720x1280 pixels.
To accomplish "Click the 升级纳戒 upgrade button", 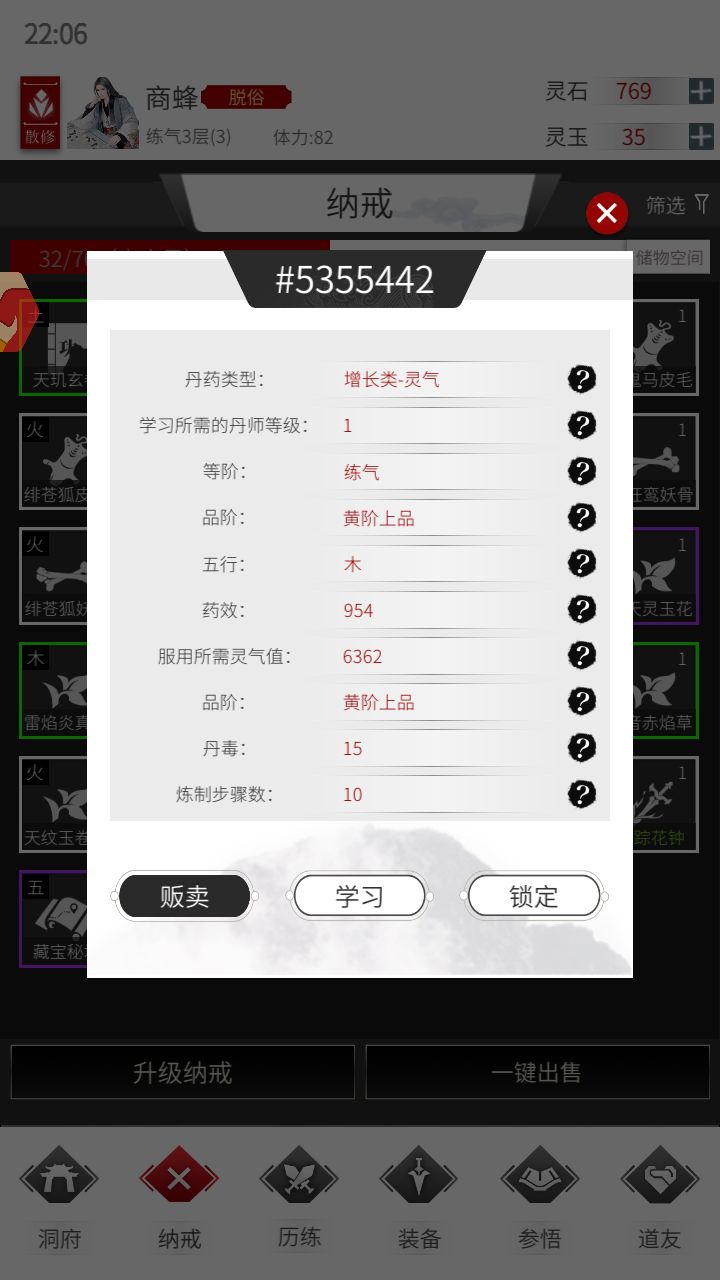I will (182, 1071).
